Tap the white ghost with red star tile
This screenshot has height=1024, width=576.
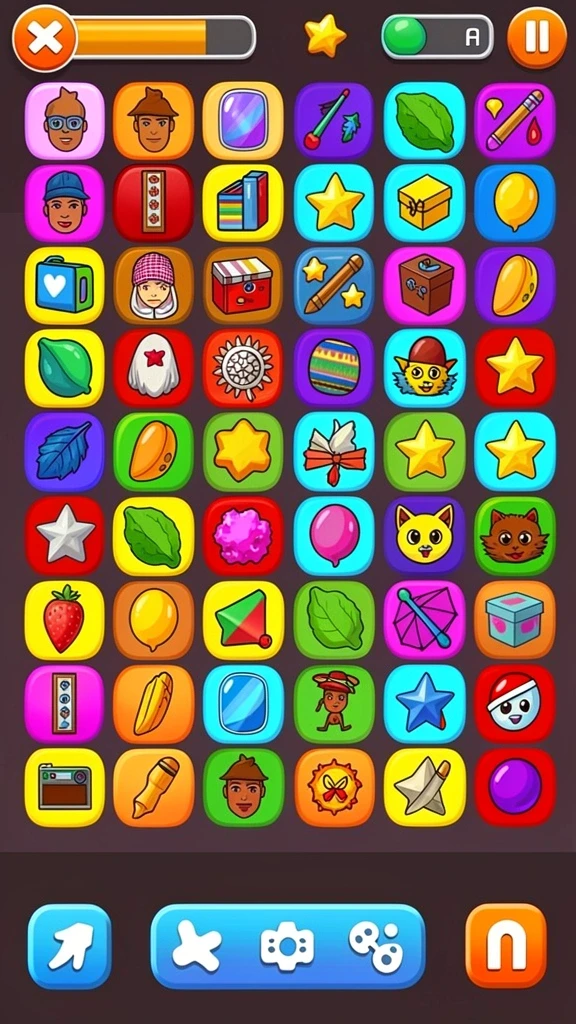153,368
